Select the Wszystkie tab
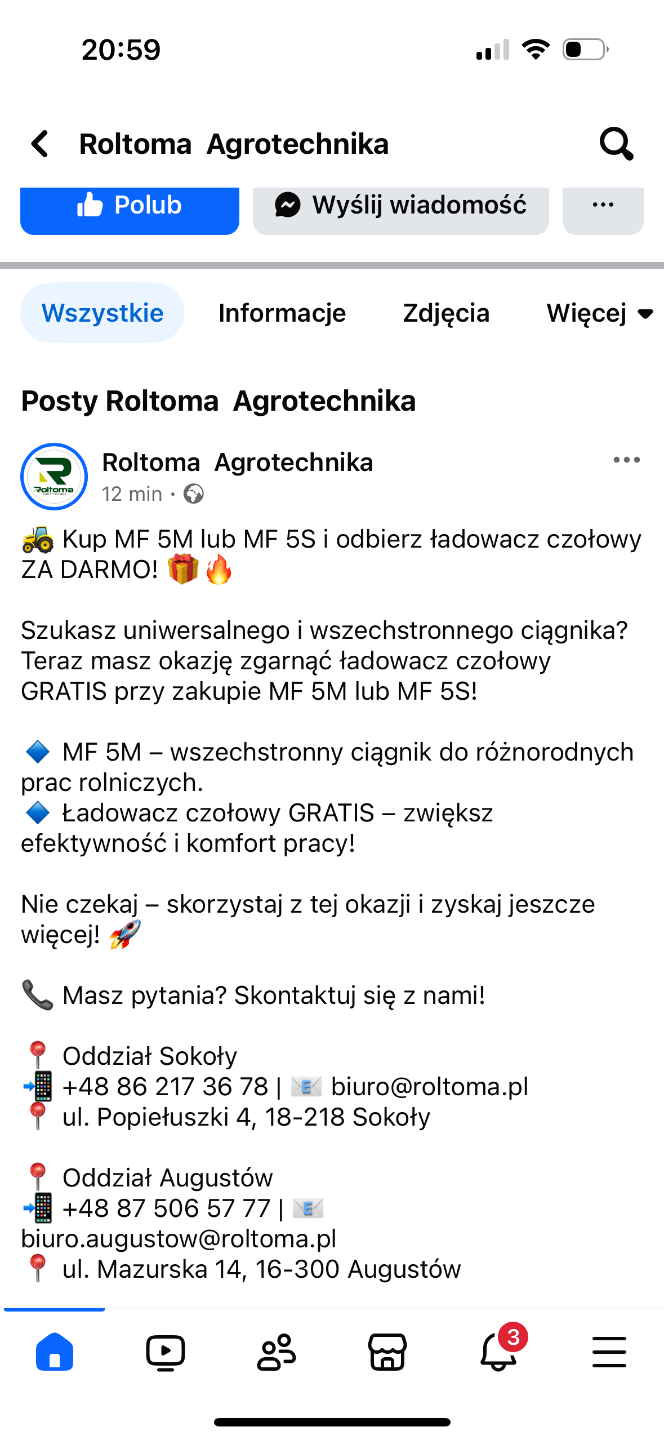 point(102,313)
